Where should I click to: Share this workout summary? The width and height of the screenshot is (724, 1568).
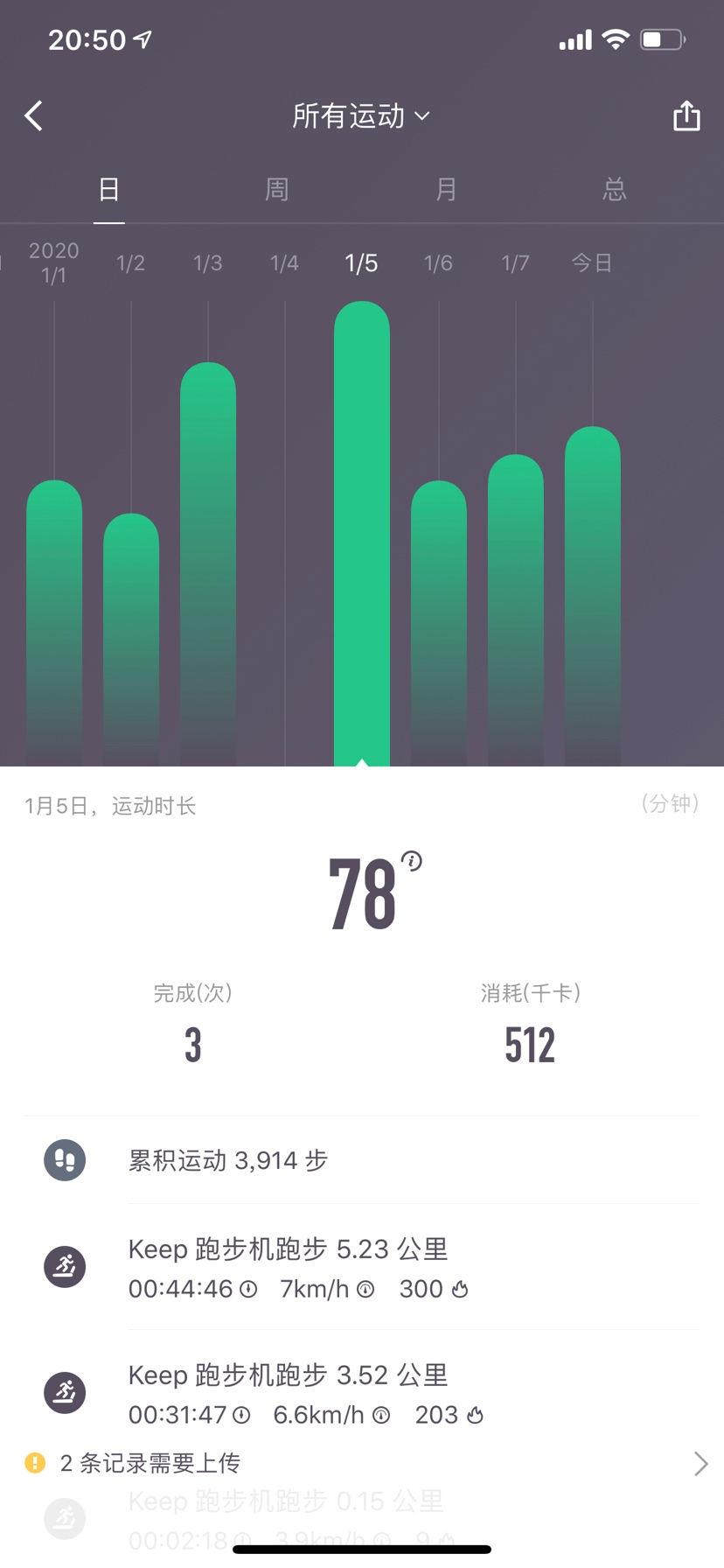pos(686,115)
